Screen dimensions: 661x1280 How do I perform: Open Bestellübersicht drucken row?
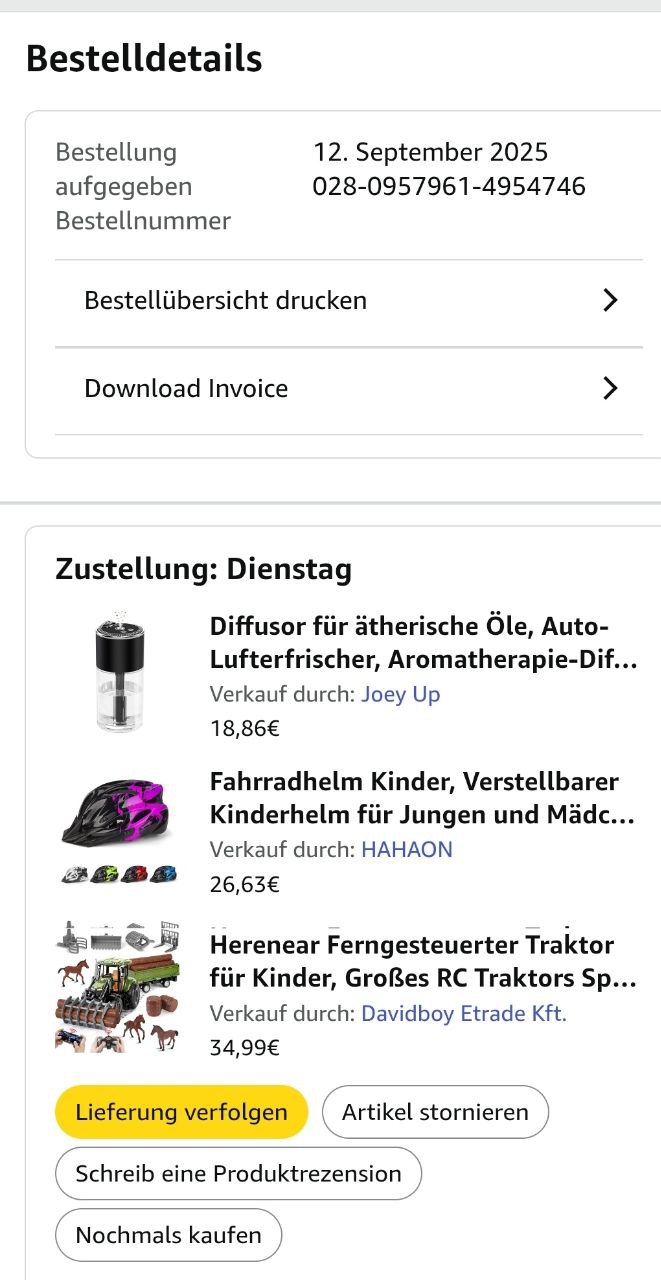(x=348, y=301)
